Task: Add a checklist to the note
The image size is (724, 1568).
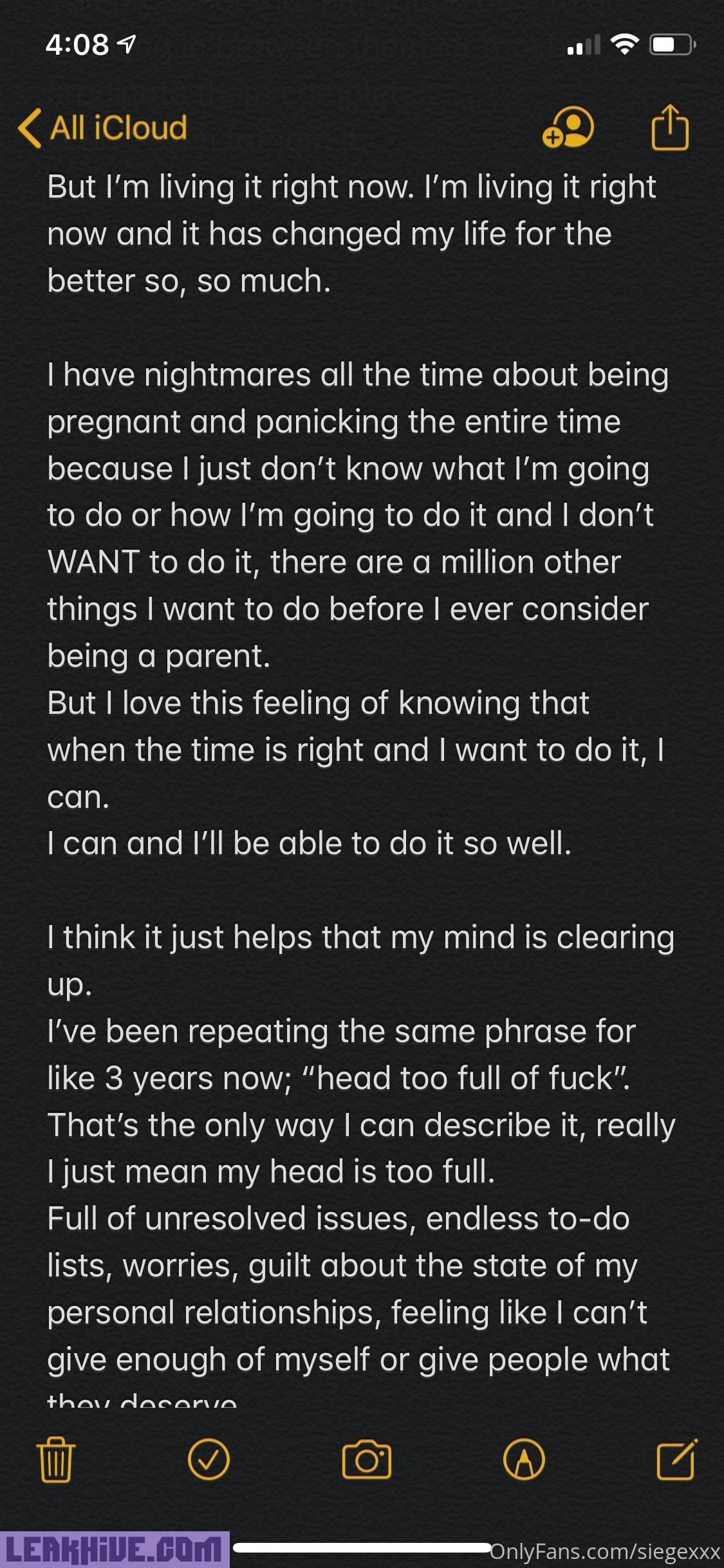Action: 209,1459
